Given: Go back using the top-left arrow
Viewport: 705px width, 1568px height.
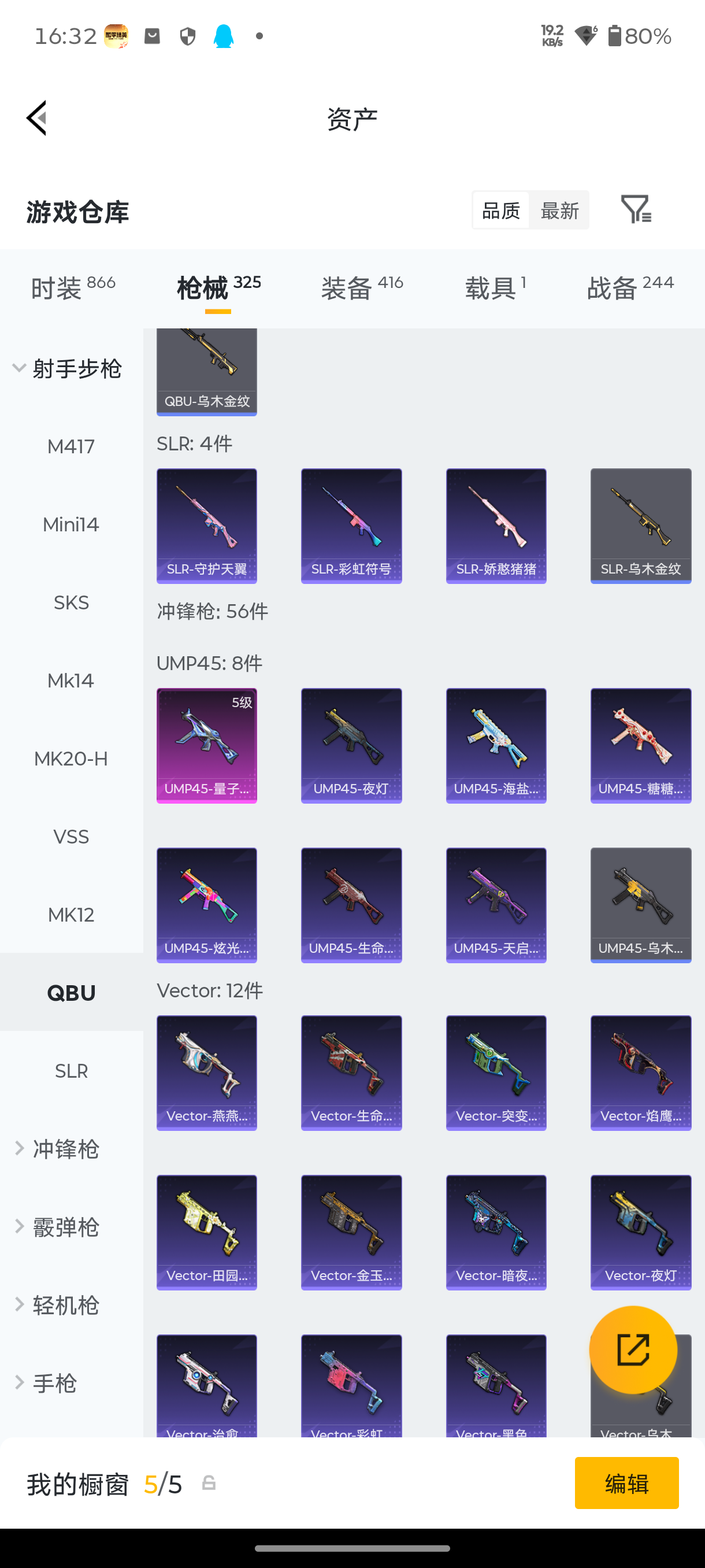Looking at the screenshot, I should pyautogui.click(x=36, y=118).
